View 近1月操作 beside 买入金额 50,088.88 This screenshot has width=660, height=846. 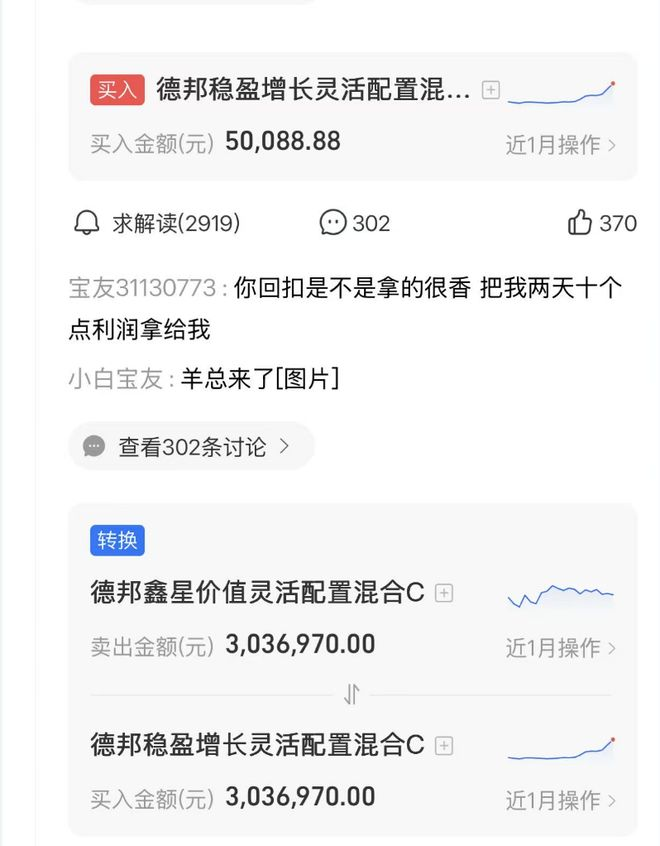coord(560,145)
